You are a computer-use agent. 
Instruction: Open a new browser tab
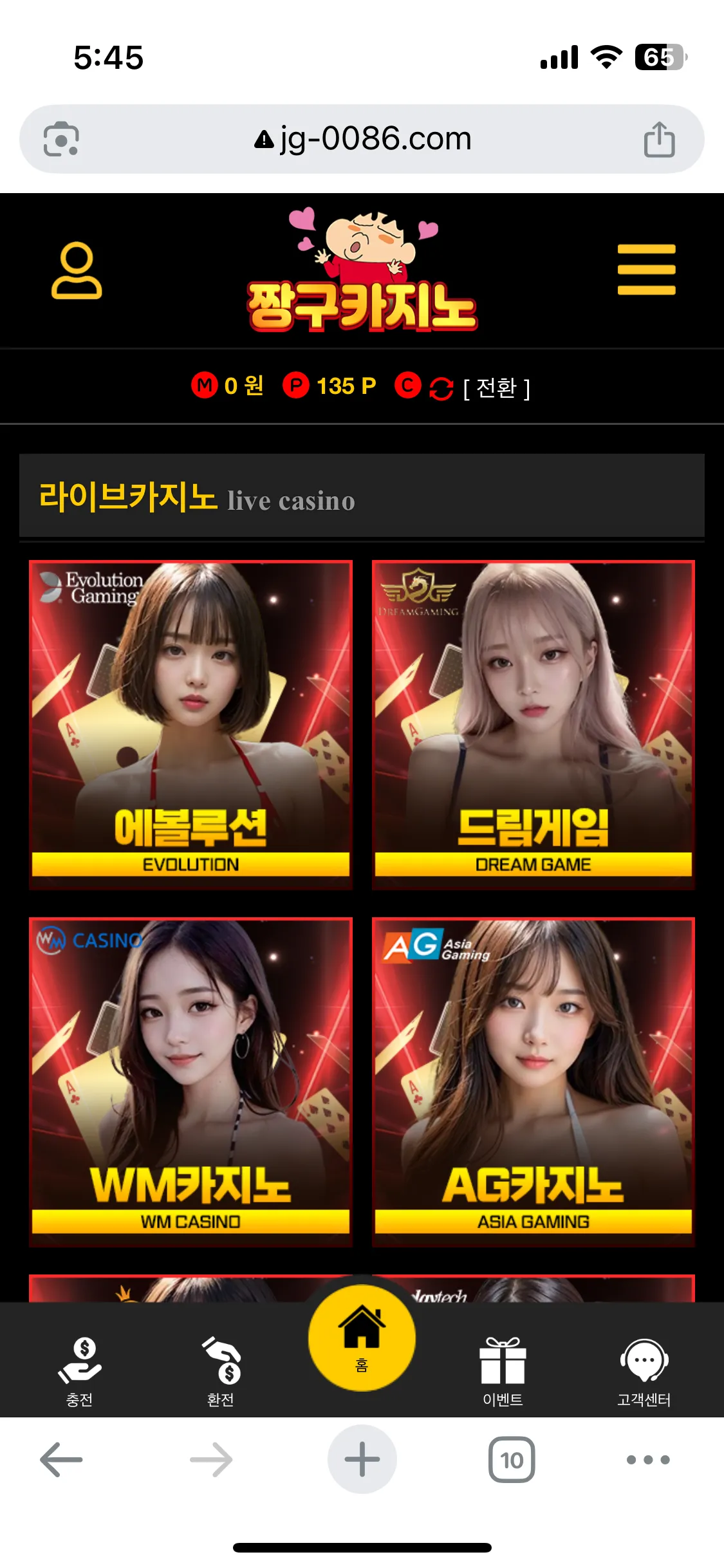(x=362, y=1459)
